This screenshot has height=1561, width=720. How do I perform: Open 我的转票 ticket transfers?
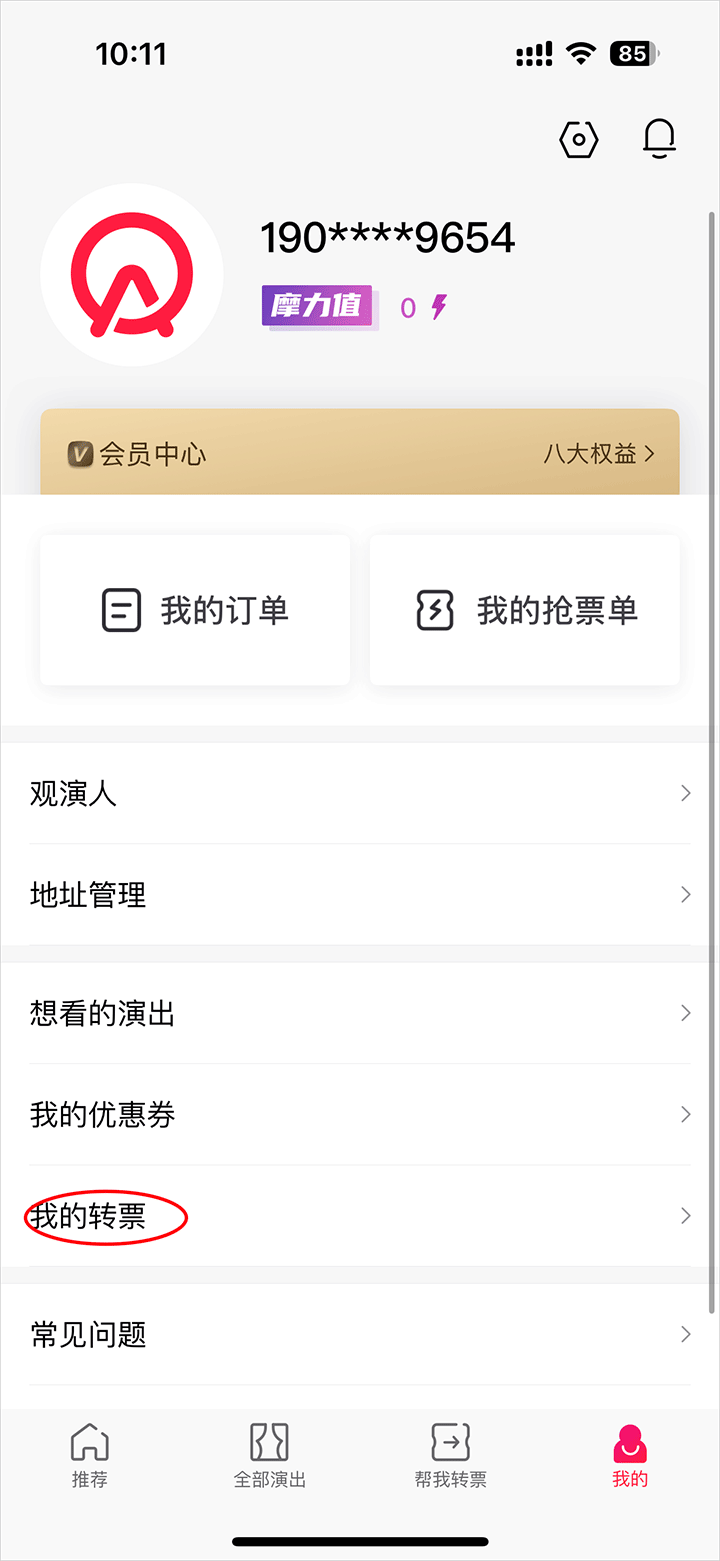(x=360, y=1216)
